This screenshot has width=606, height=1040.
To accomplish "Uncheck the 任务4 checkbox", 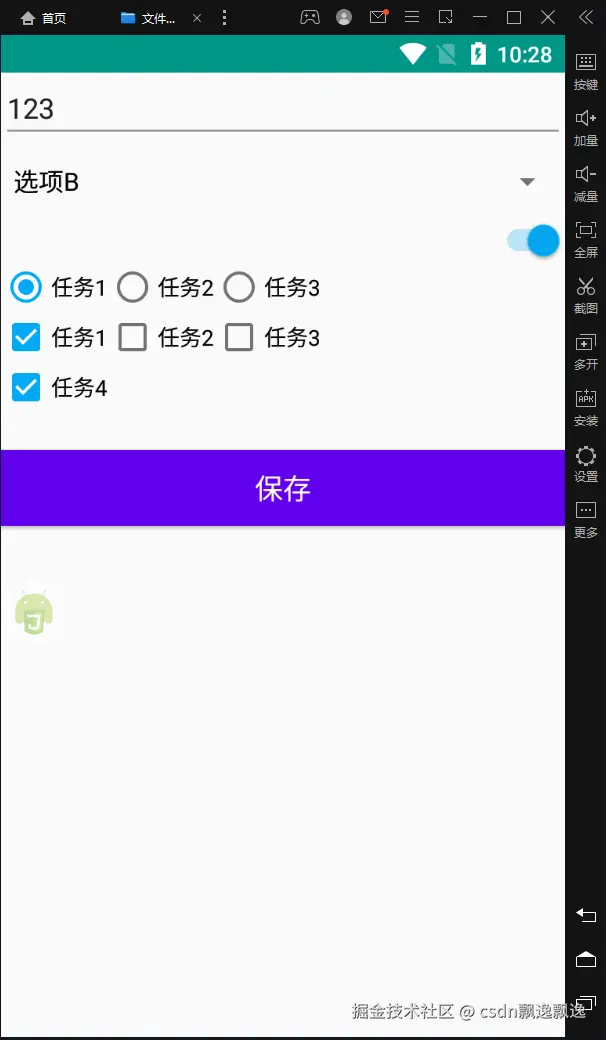I will (26, 387).
